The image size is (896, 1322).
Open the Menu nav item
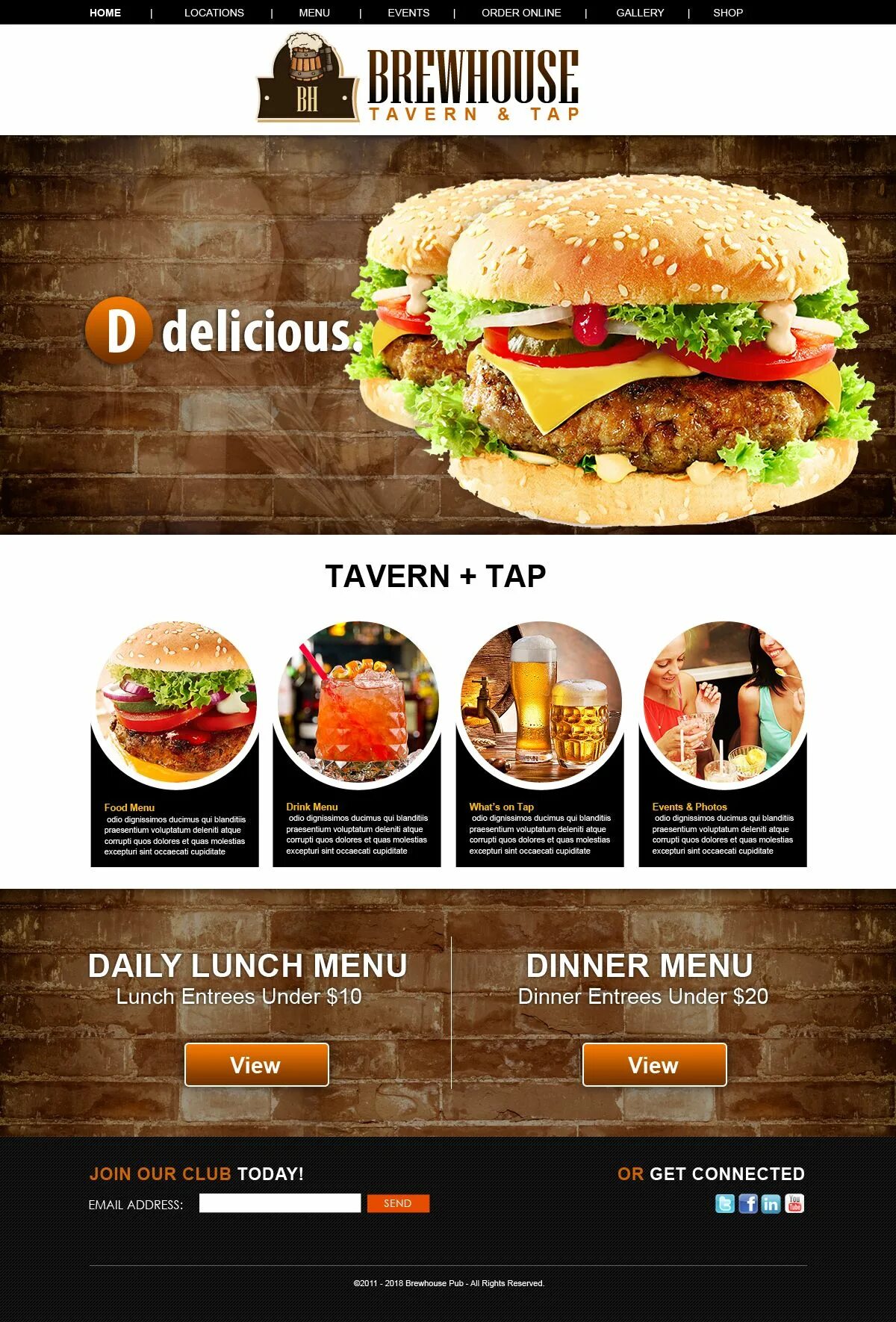tap(314, 13)
